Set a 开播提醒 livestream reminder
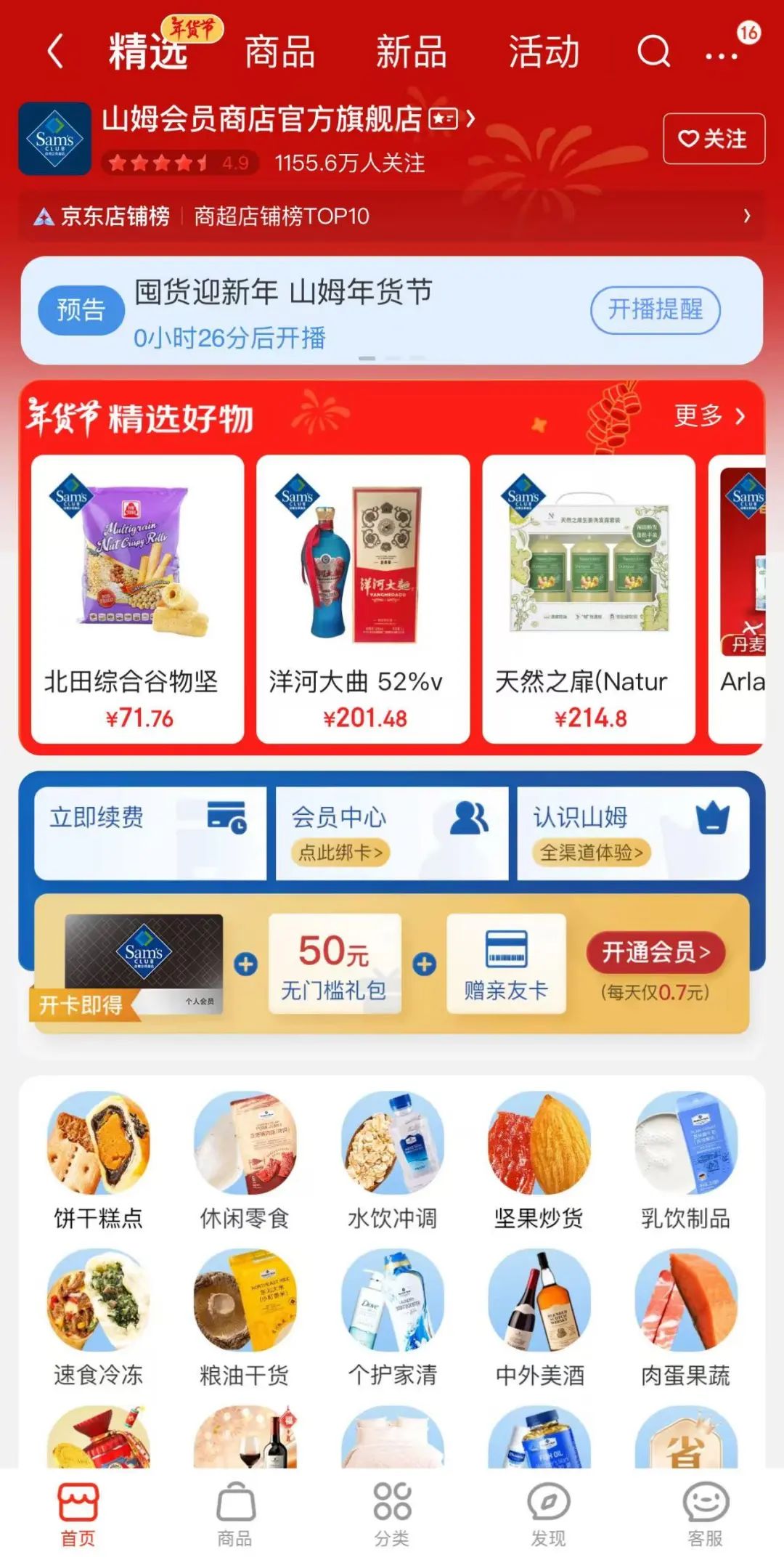784x1560 pixels. [x=655, y=310]
